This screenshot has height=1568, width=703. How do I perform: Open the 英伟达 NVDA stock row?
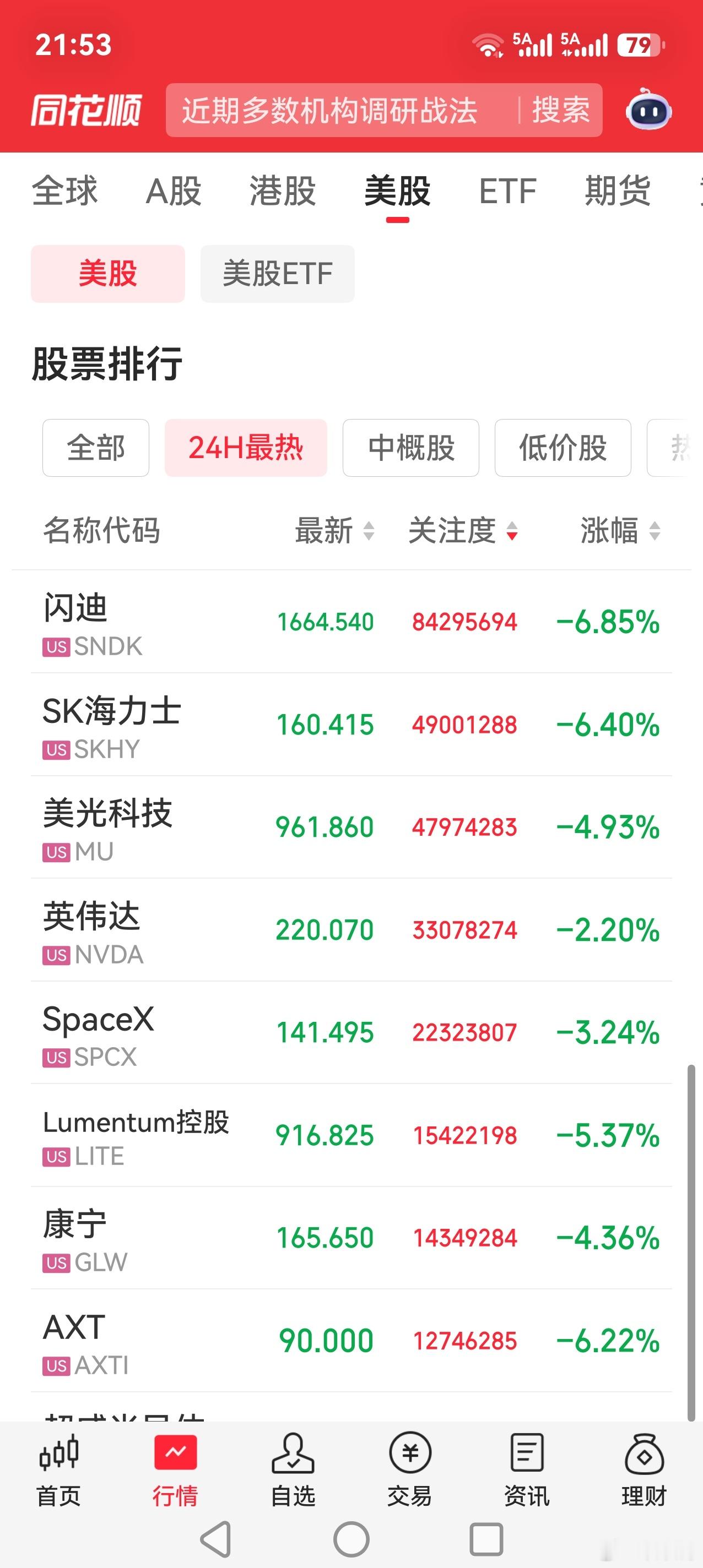[x=351, y=930]
